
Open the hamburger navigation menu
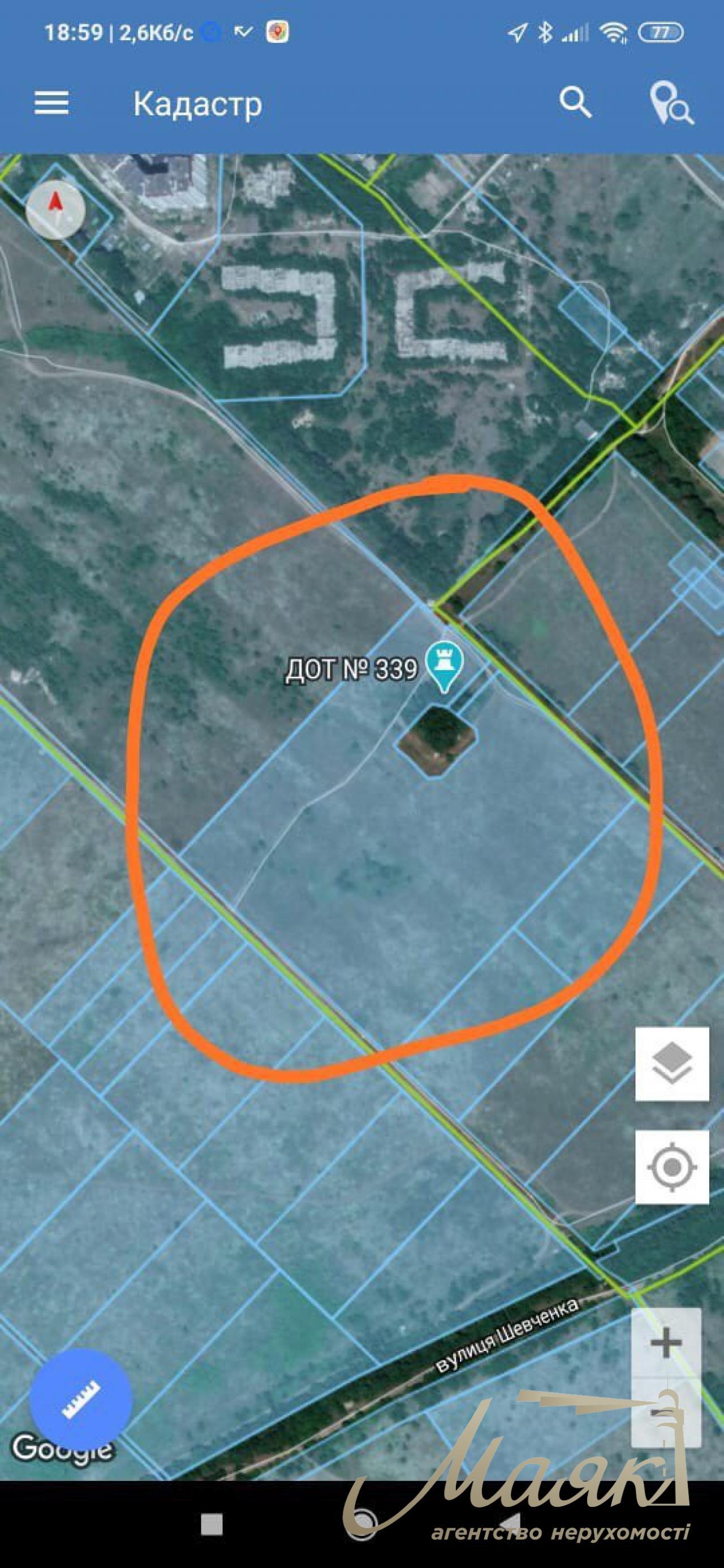coord(50,103)
